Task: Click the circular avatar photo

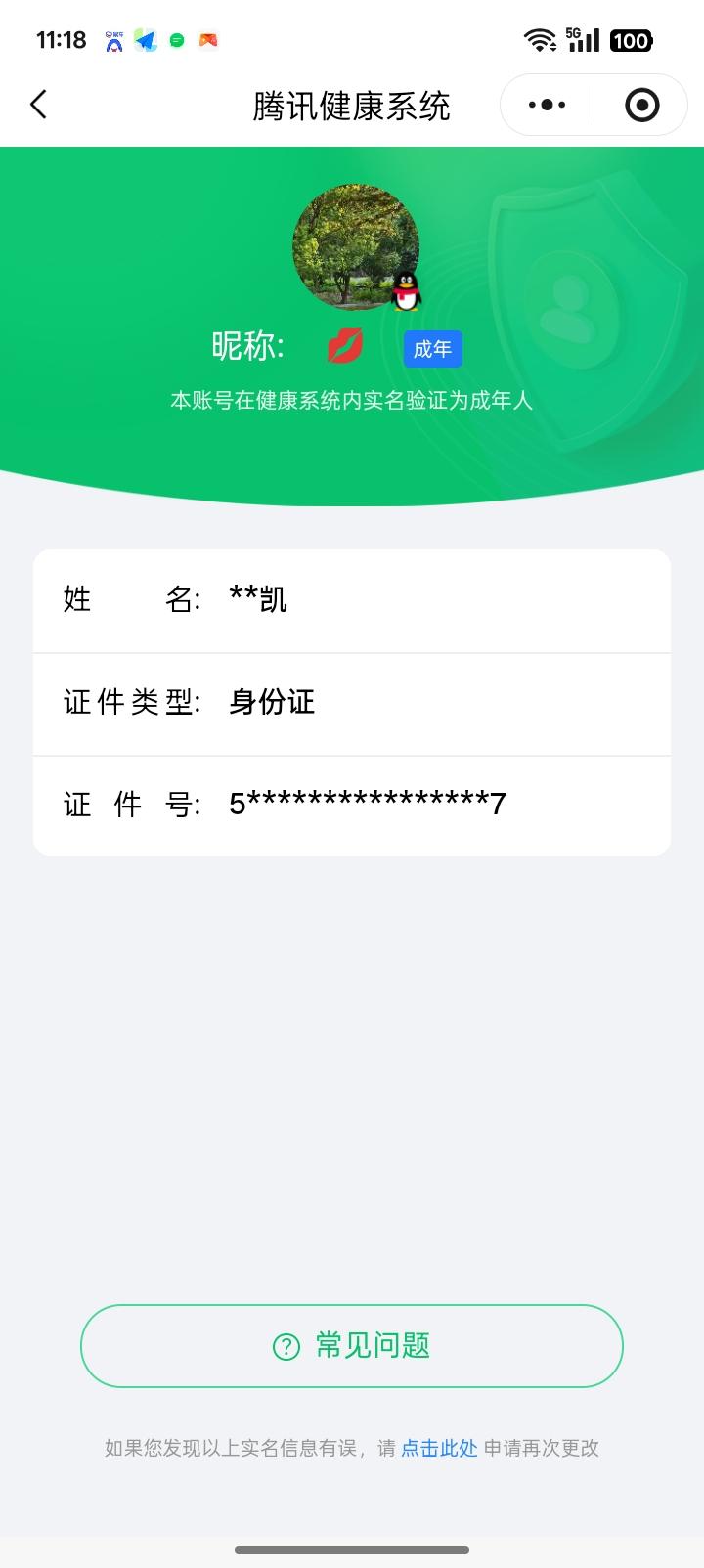Action: click(x=356, y=244)
